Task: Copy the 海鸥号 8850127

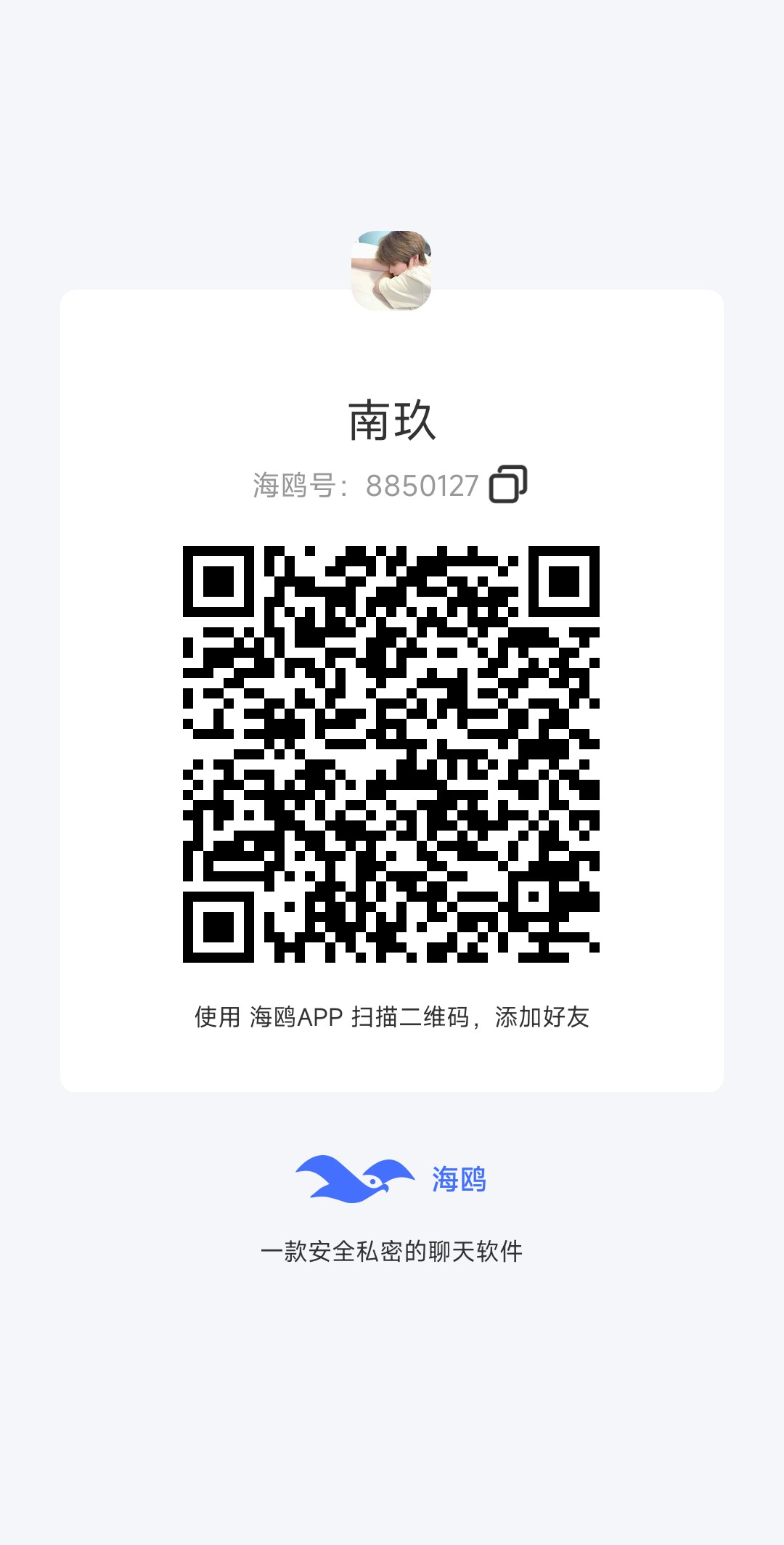Action: tap(508, 484)
